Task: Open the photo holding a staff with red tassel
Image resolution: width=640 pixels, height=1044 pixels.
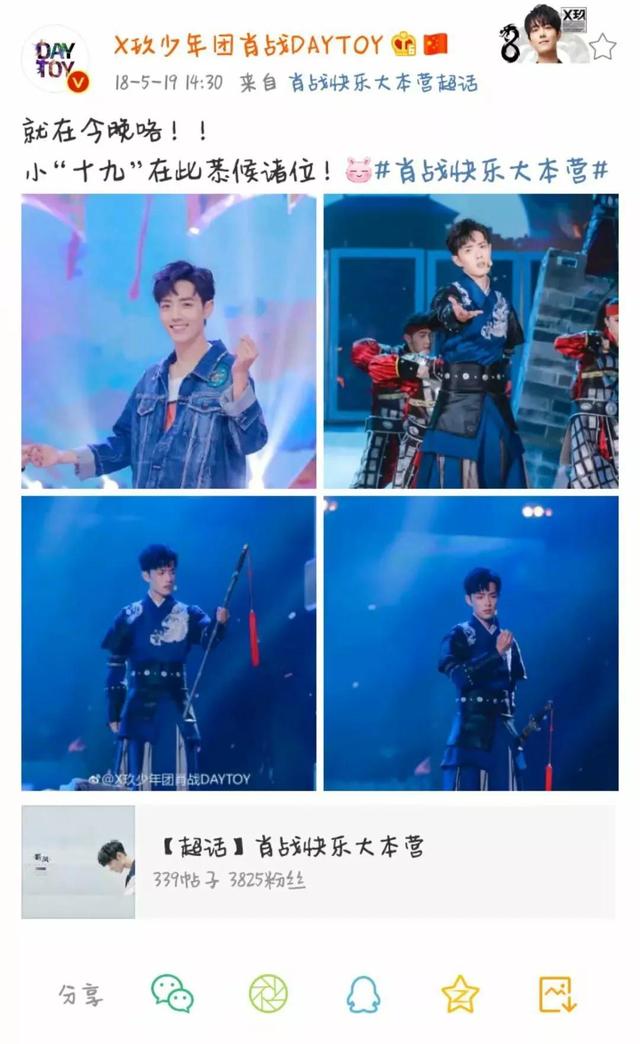Action: click(x=169, y=643)
